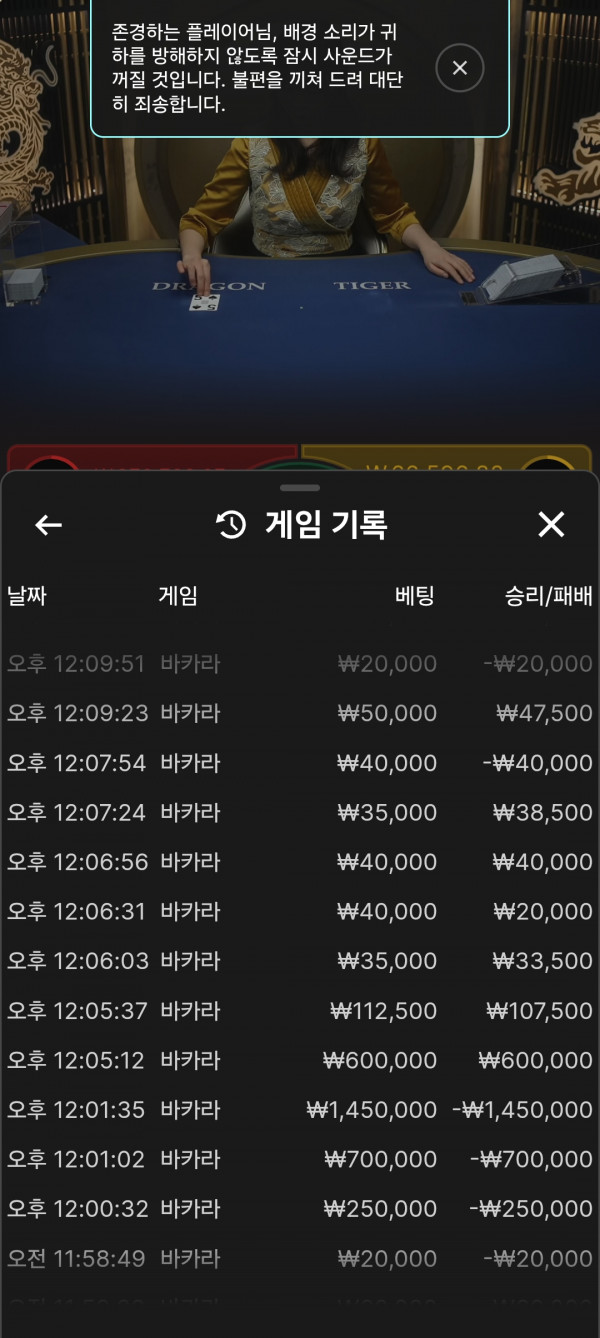Open the 12:01:02 baccarat record
This screenshot has height=1338, width=600.
[x=300, y=1159]
